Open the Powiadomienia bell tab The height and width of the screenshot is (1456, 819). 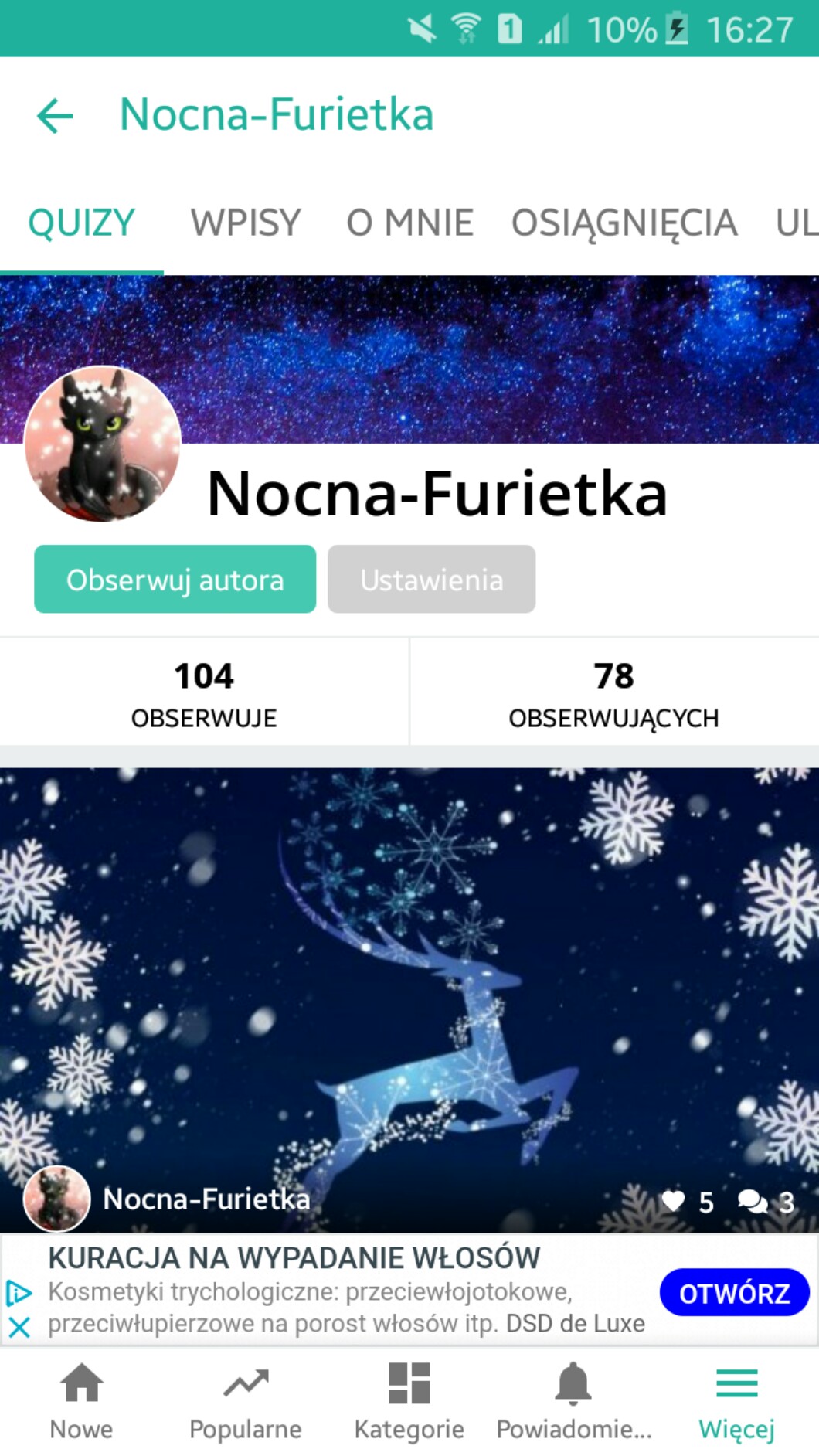(x=573, y=1400)
